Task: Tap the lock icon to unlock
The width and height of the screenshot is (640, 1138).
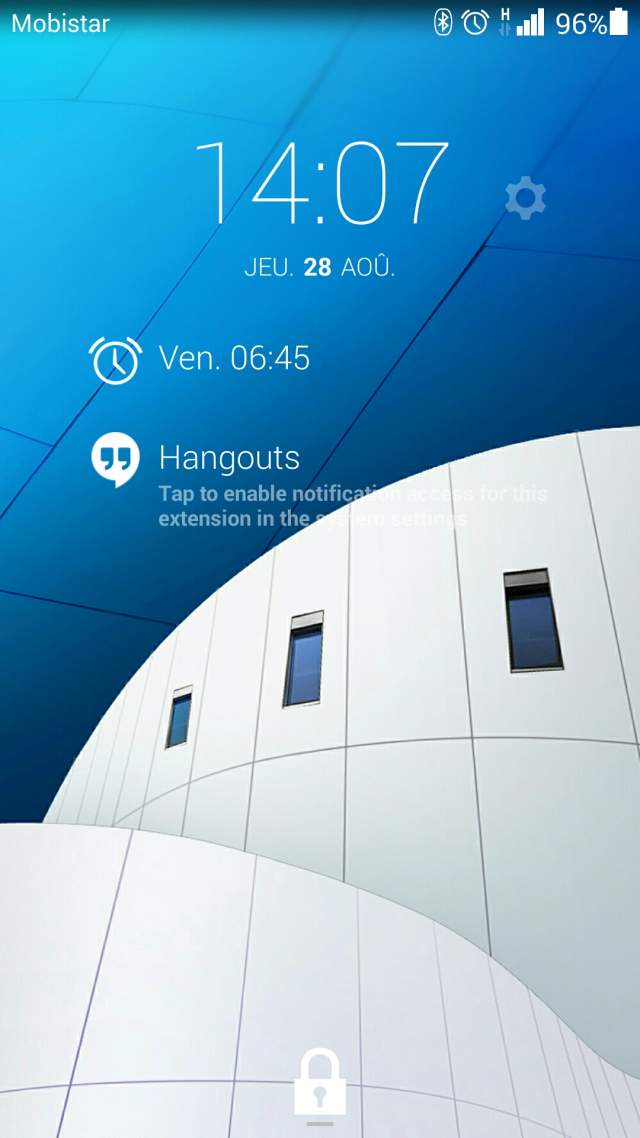Action: [320, 1082]
